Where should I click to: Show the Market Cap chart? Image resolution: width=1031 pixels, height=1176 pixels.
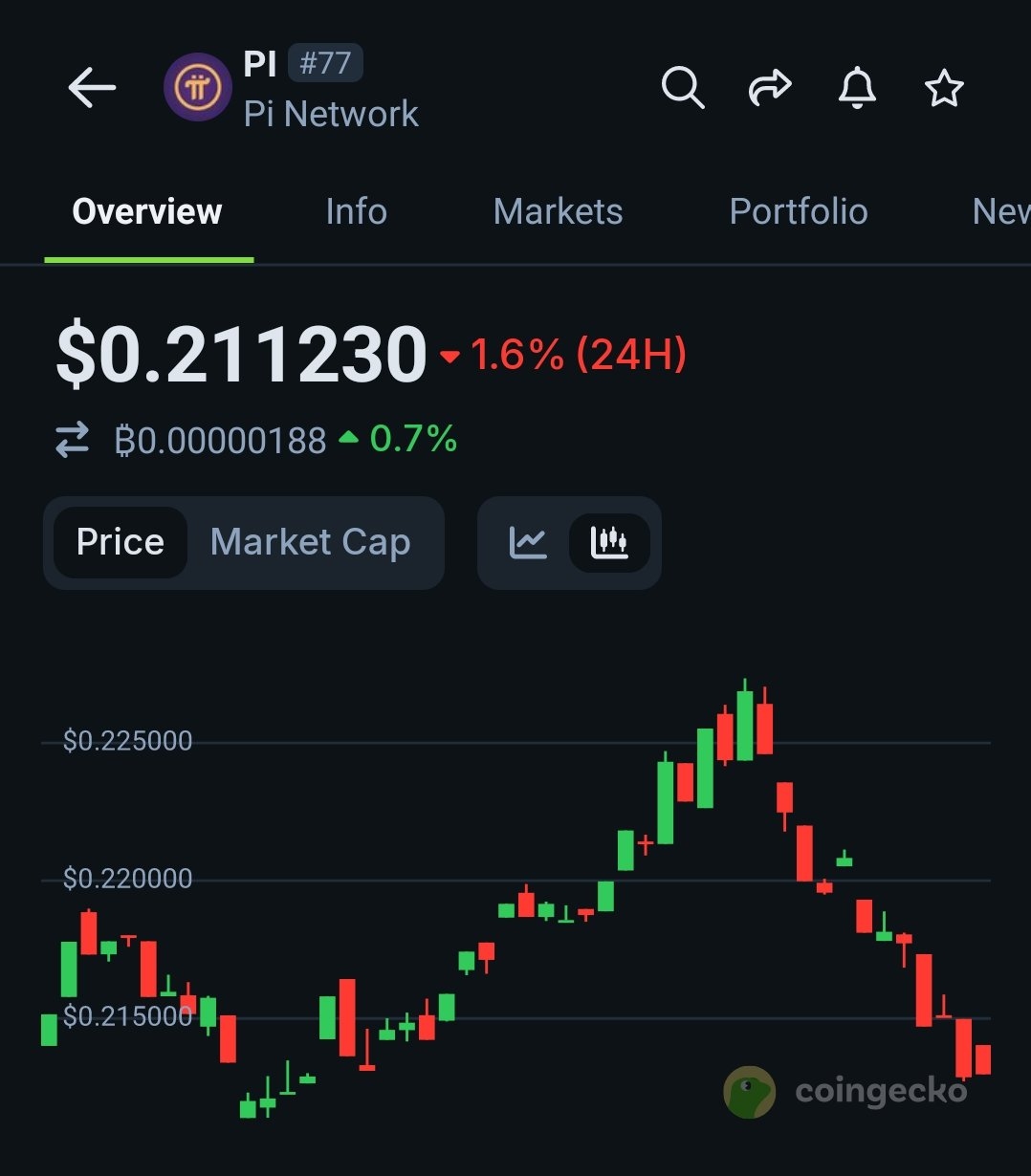[310, 542]
